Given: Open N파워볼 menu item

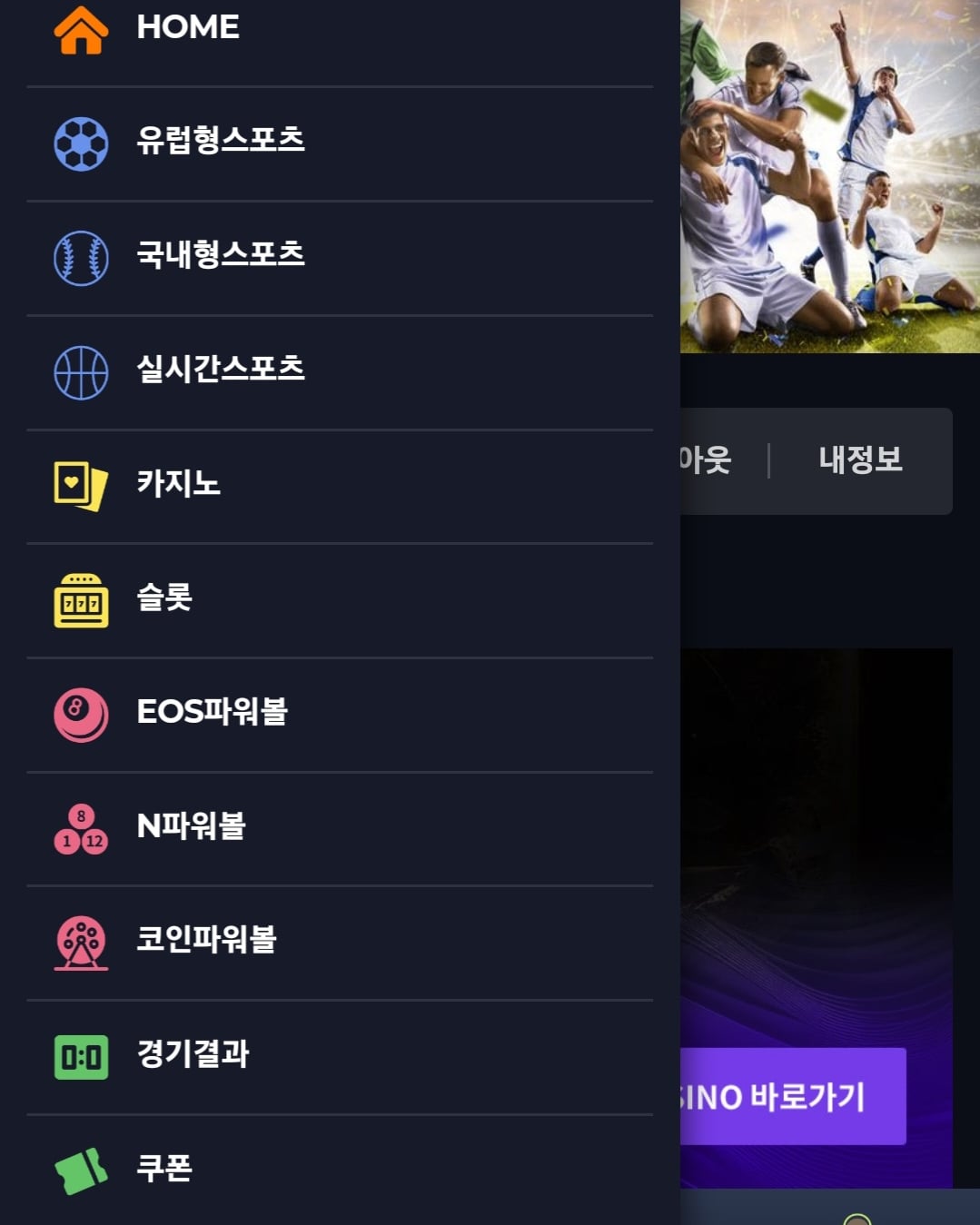Looking at the screenshot, I should tap(191, 828).
